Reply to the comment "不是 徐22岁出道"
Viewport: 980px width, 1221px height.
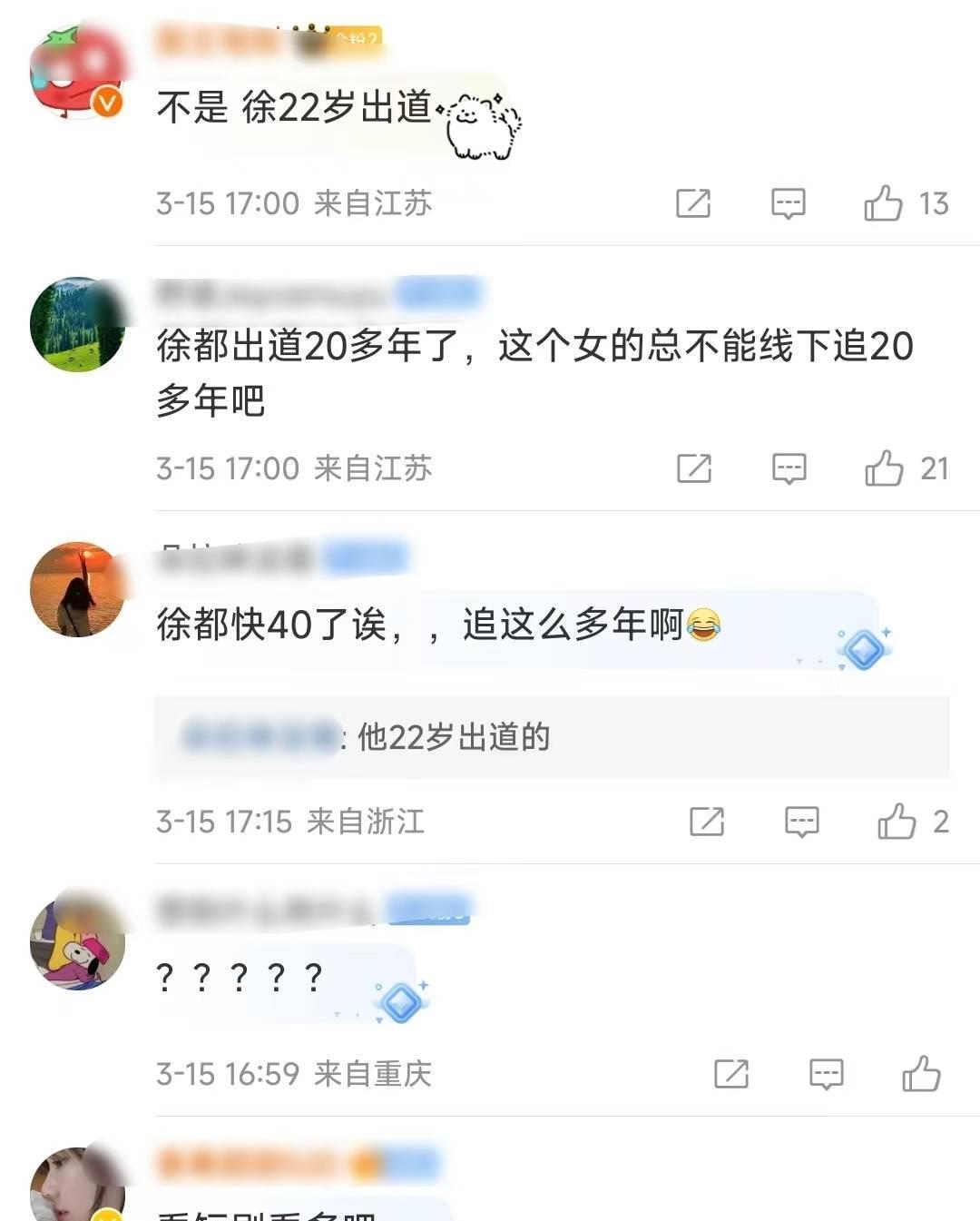[788, 203]
